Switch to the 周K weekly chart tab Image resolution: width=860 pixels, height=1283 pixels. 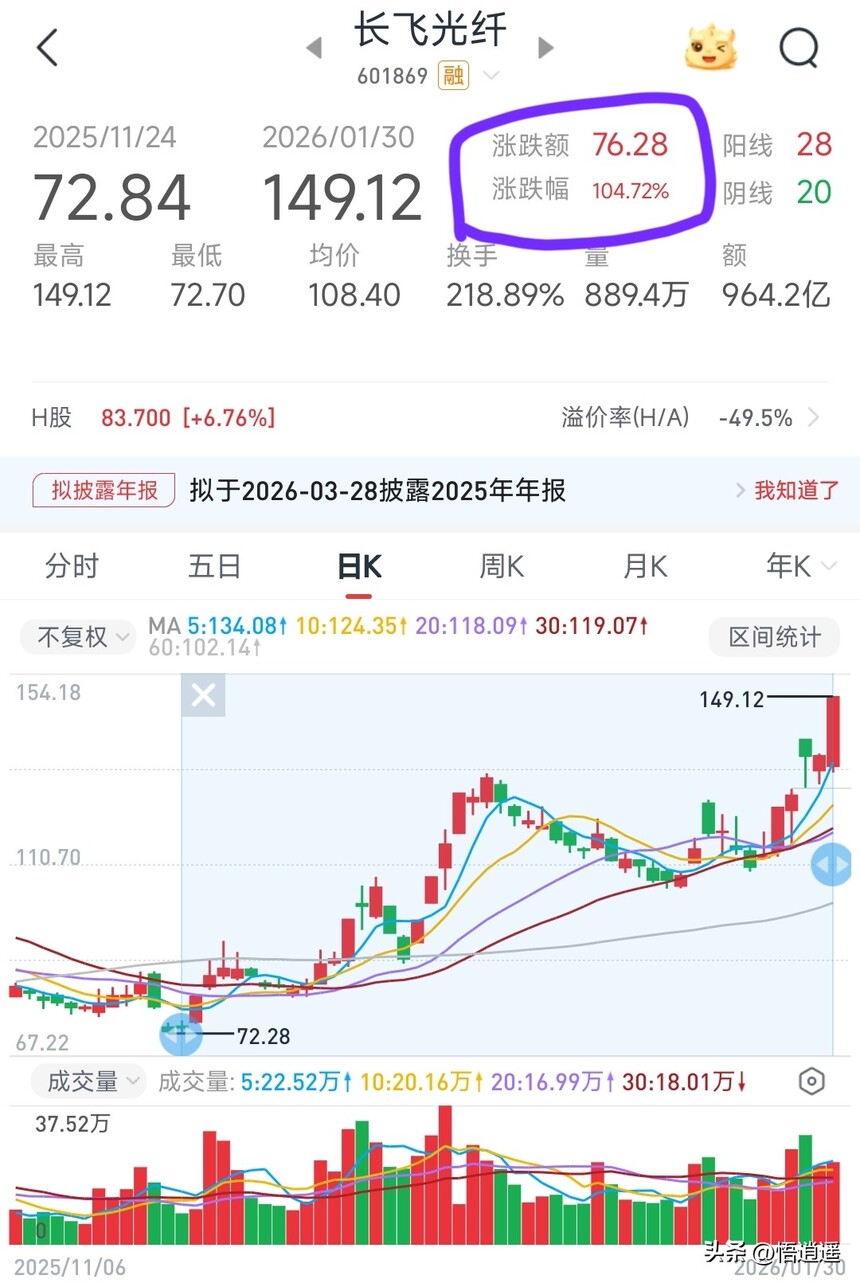coord(500,566)
